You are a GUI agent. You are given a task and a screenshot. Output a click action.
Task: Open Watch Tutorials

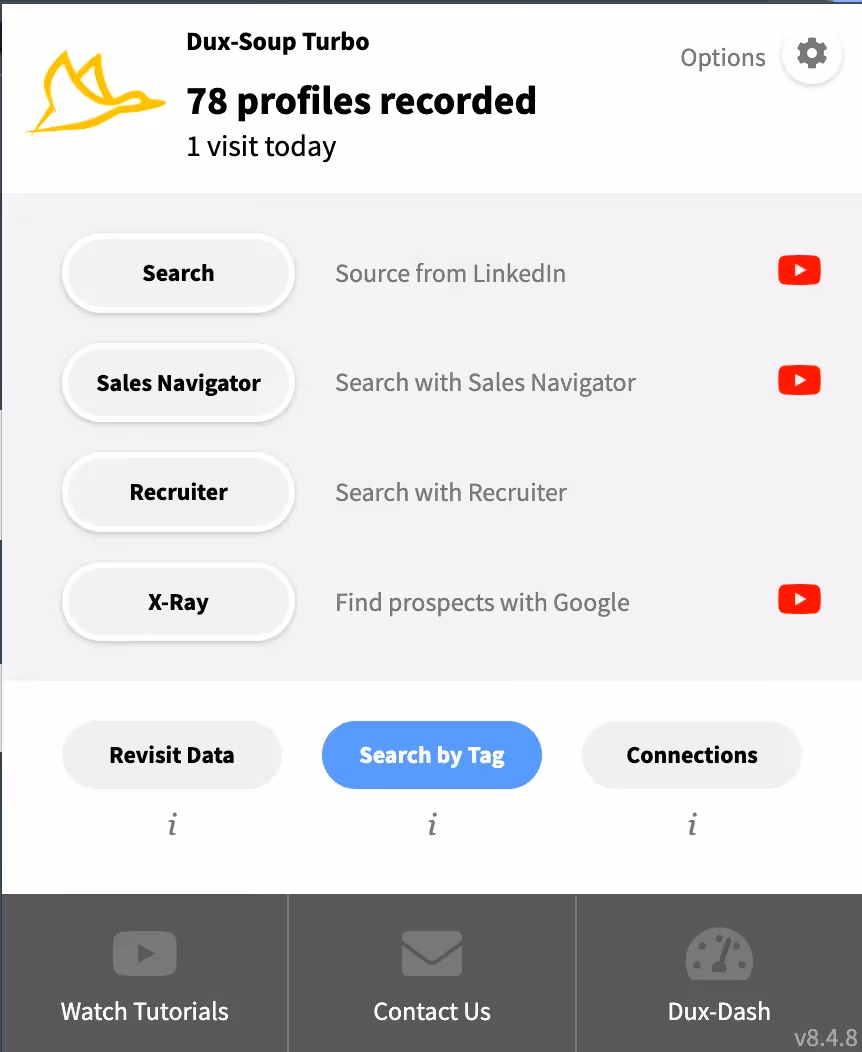click(x=145, y=973)
